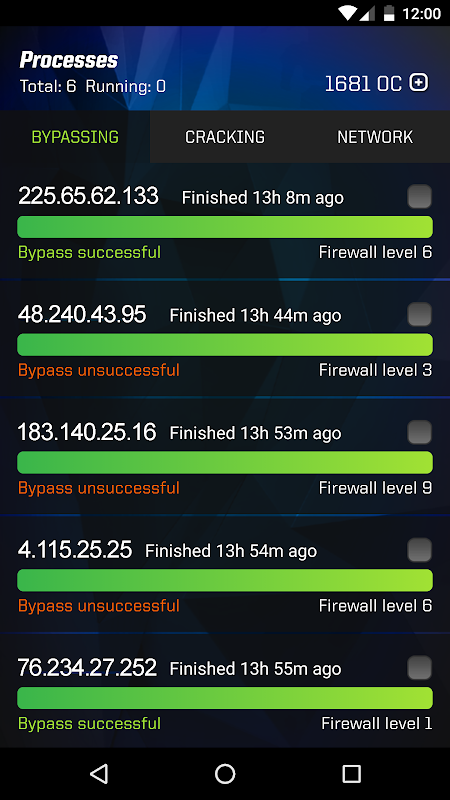Select the checkbox for 76.234.27.252
450x800 pixels.
pyautogui.click(x=419, y=668)
